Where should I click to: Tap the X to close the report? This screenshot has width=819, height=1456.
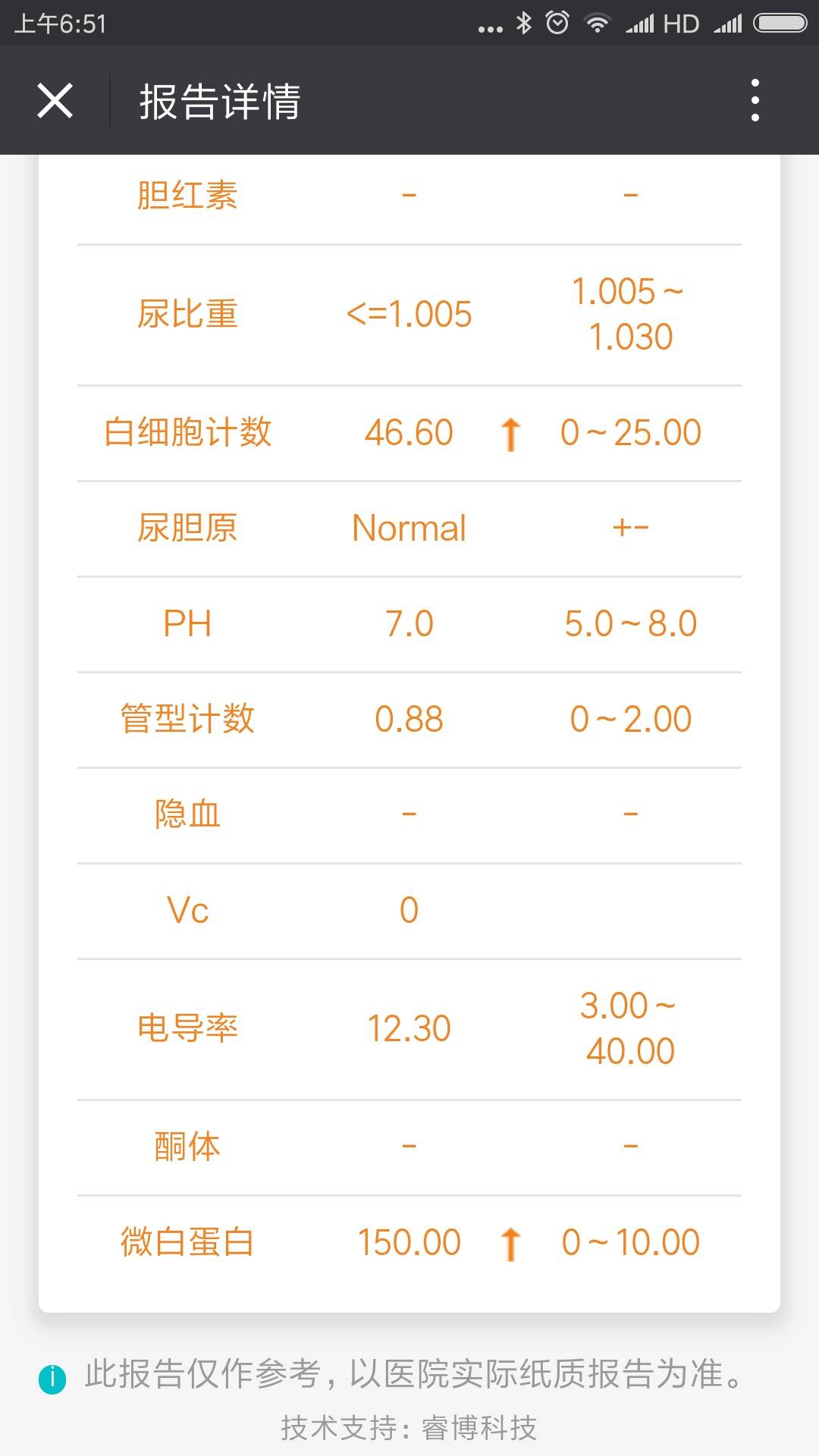(x=55, y=100)
